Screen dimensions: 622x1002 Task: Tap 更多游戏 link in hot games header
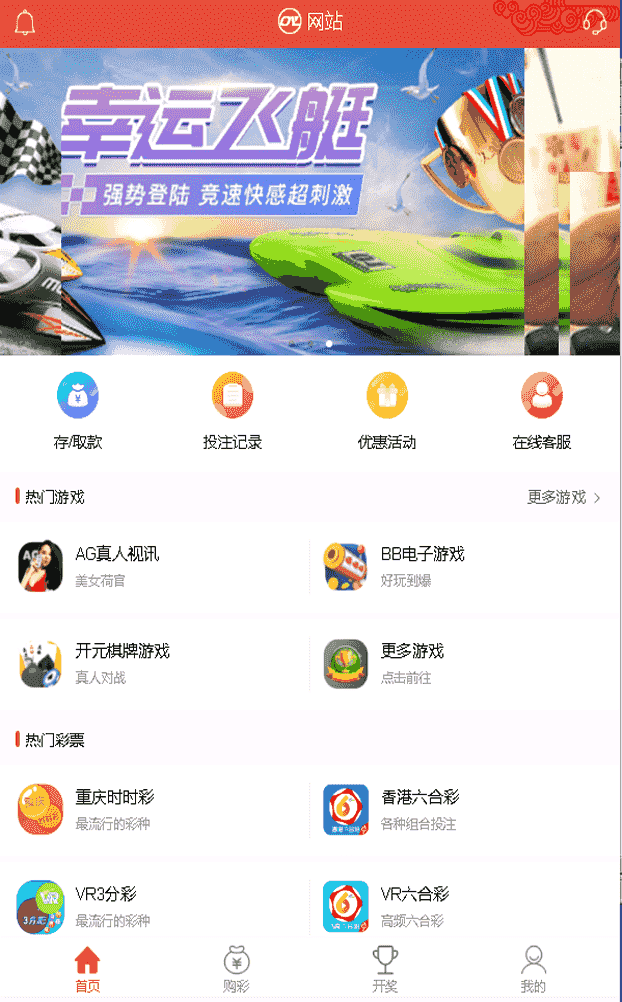click(x=564, y=497)
